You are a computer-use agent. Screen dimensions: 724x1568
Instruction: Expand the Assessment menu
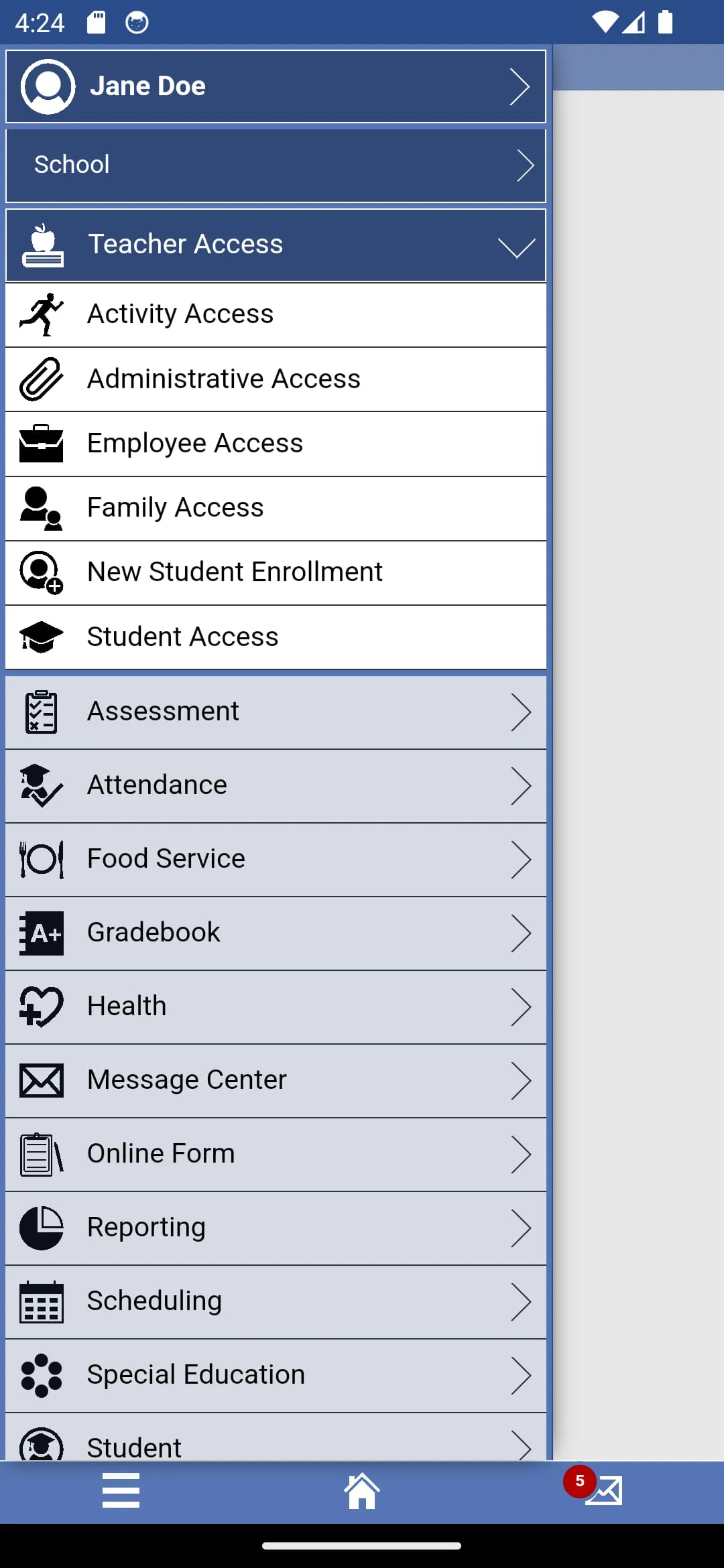pyautogui.click(x=275, y=711)
